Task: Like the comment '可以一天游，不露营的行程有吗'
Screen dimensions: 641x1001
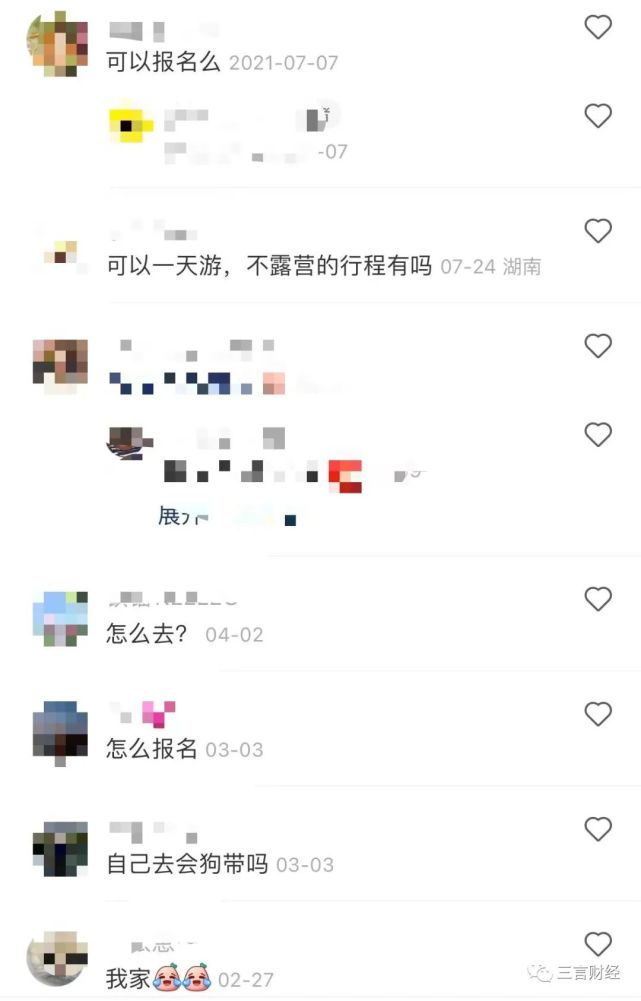Action: [x=598, y=231]
